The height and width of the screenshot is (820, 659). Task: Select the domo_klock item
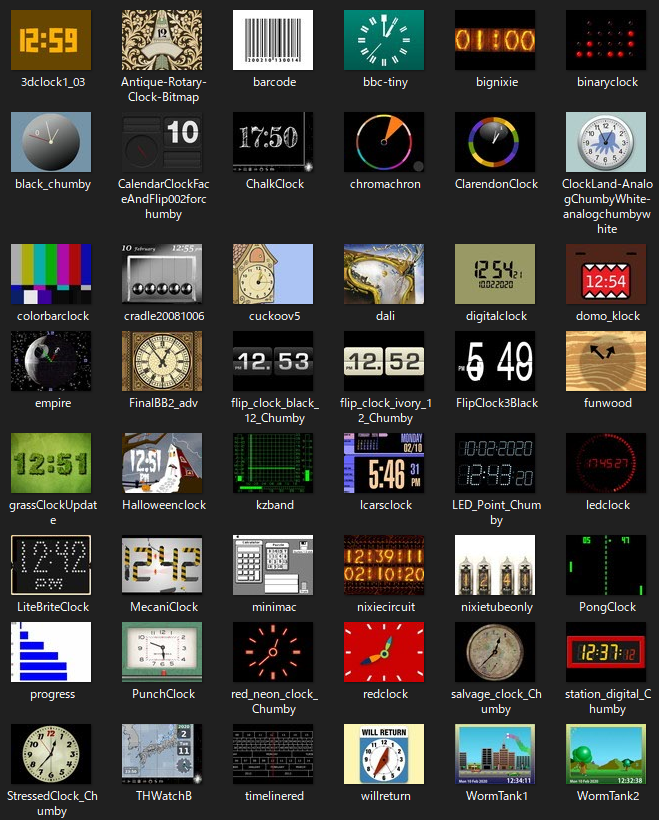click(x=606, y=273)
